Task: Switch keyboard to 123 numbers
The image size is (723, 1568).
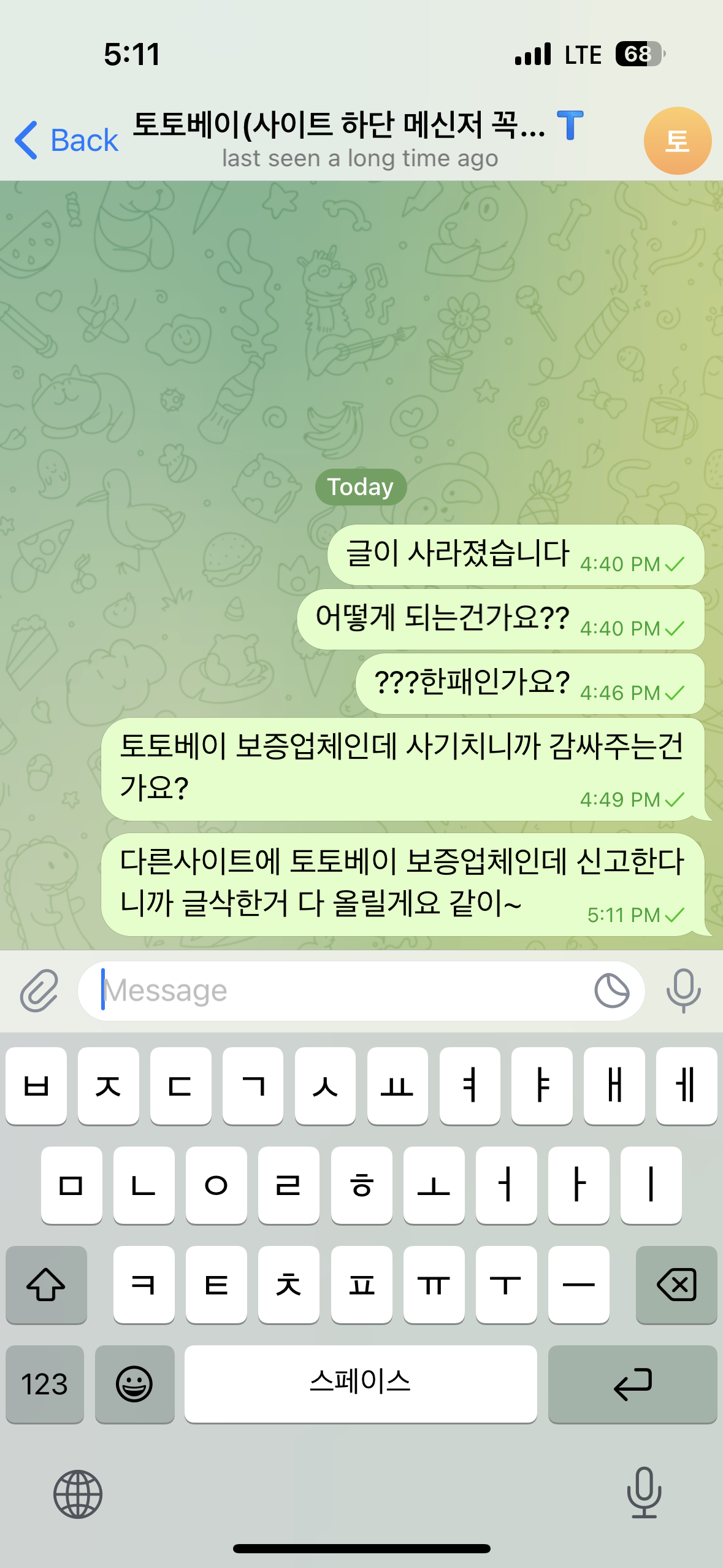Action: [x=45, y=1383]
